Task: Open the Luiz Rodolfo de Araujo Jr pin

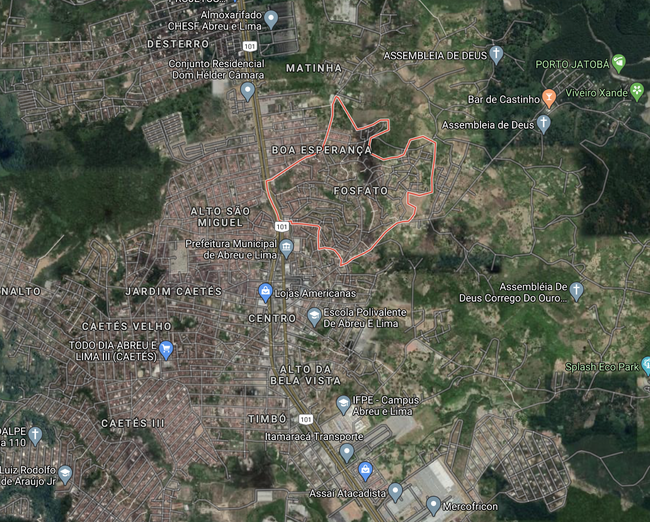Action: [x=65, y=473]
